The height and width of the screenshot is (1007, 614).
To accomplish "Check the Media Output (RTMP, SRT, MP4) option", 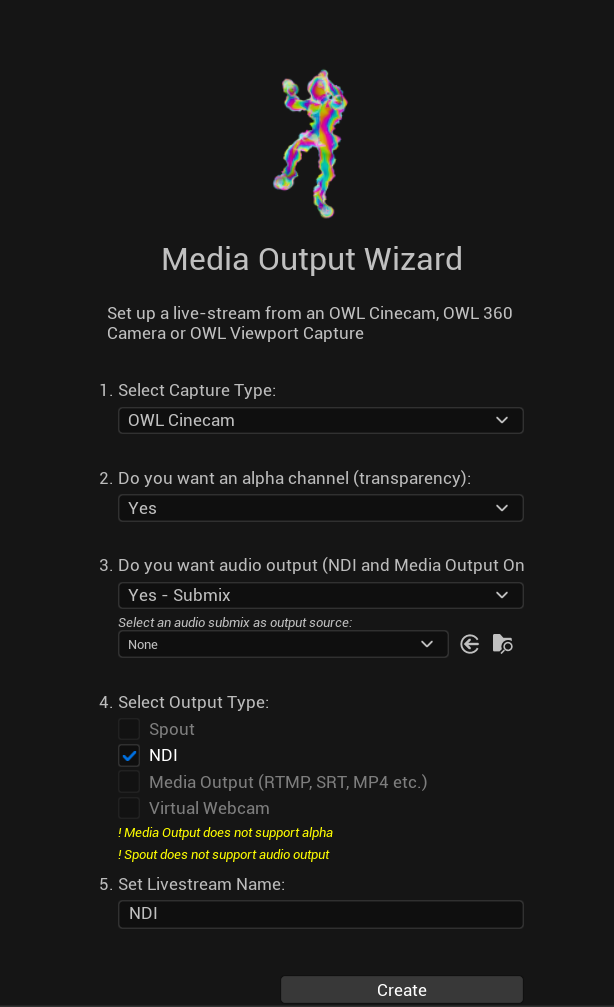I will click(x=129, y=782).
